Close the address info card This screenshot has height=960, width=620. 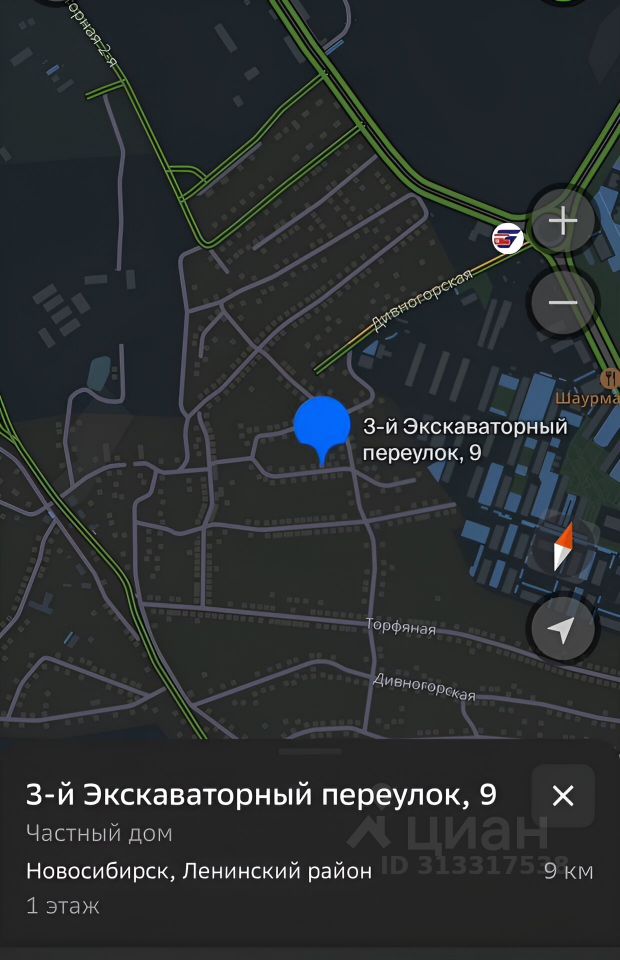pos(563,796)
